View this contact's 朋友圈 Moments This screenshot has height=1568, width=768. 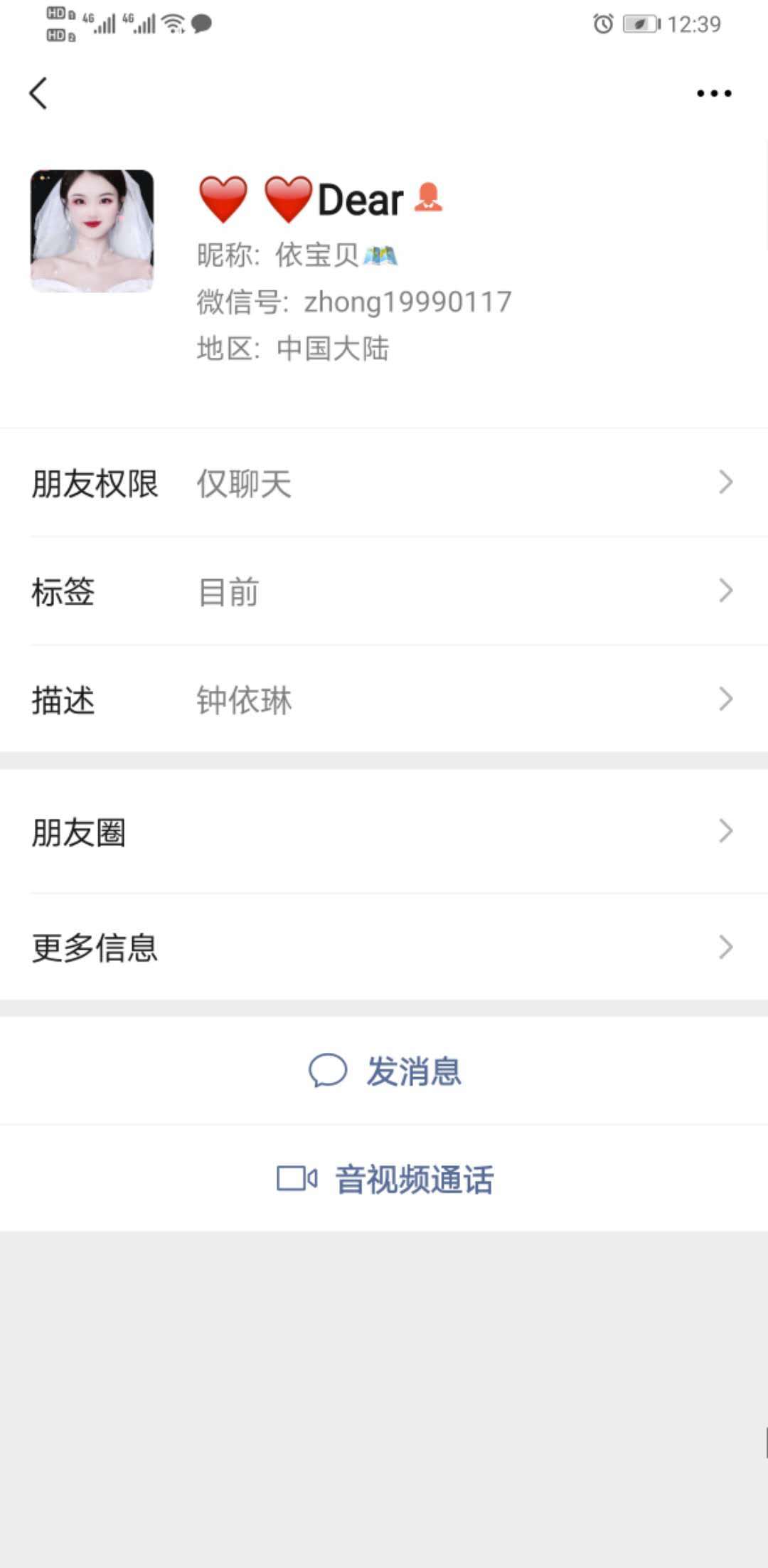point(384,832)
